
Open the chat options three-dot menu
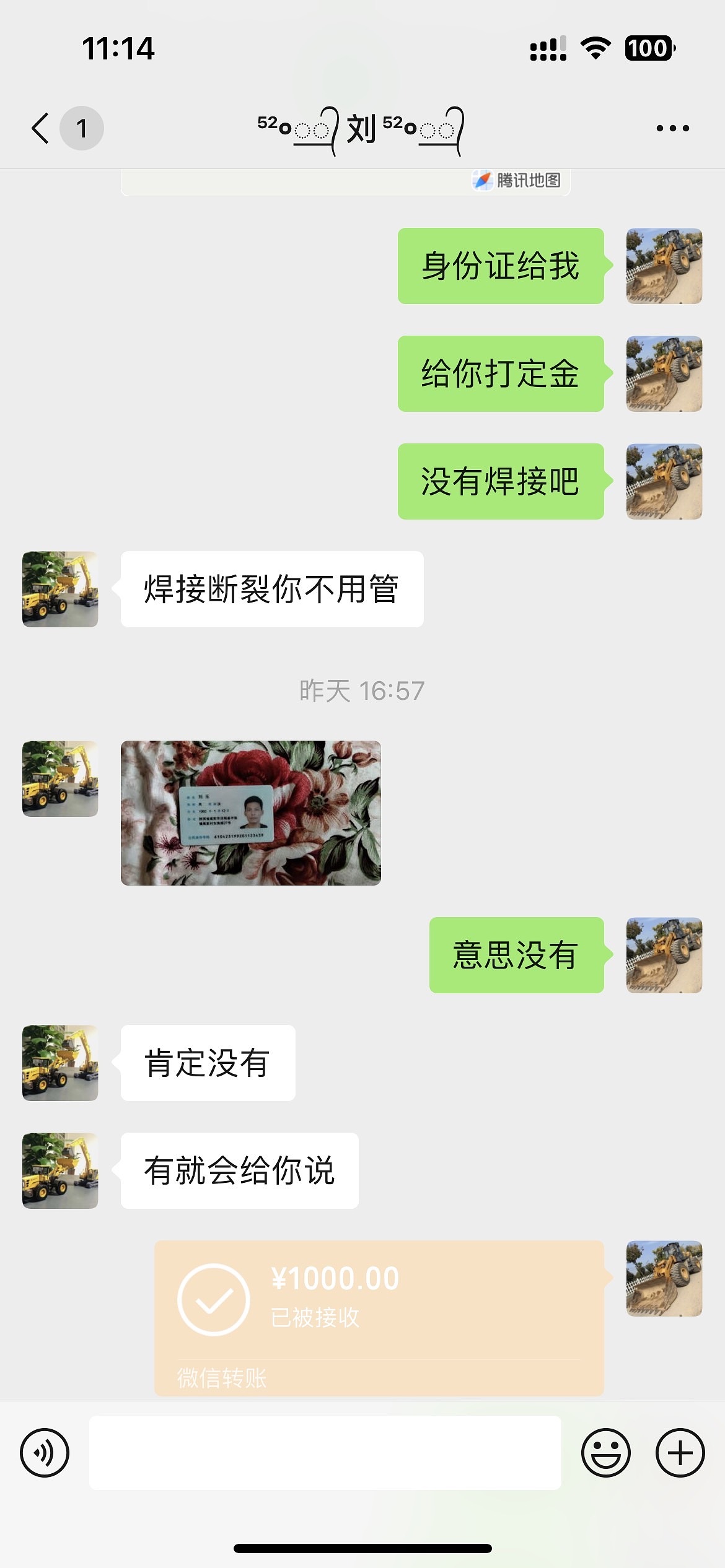point(672,129)
